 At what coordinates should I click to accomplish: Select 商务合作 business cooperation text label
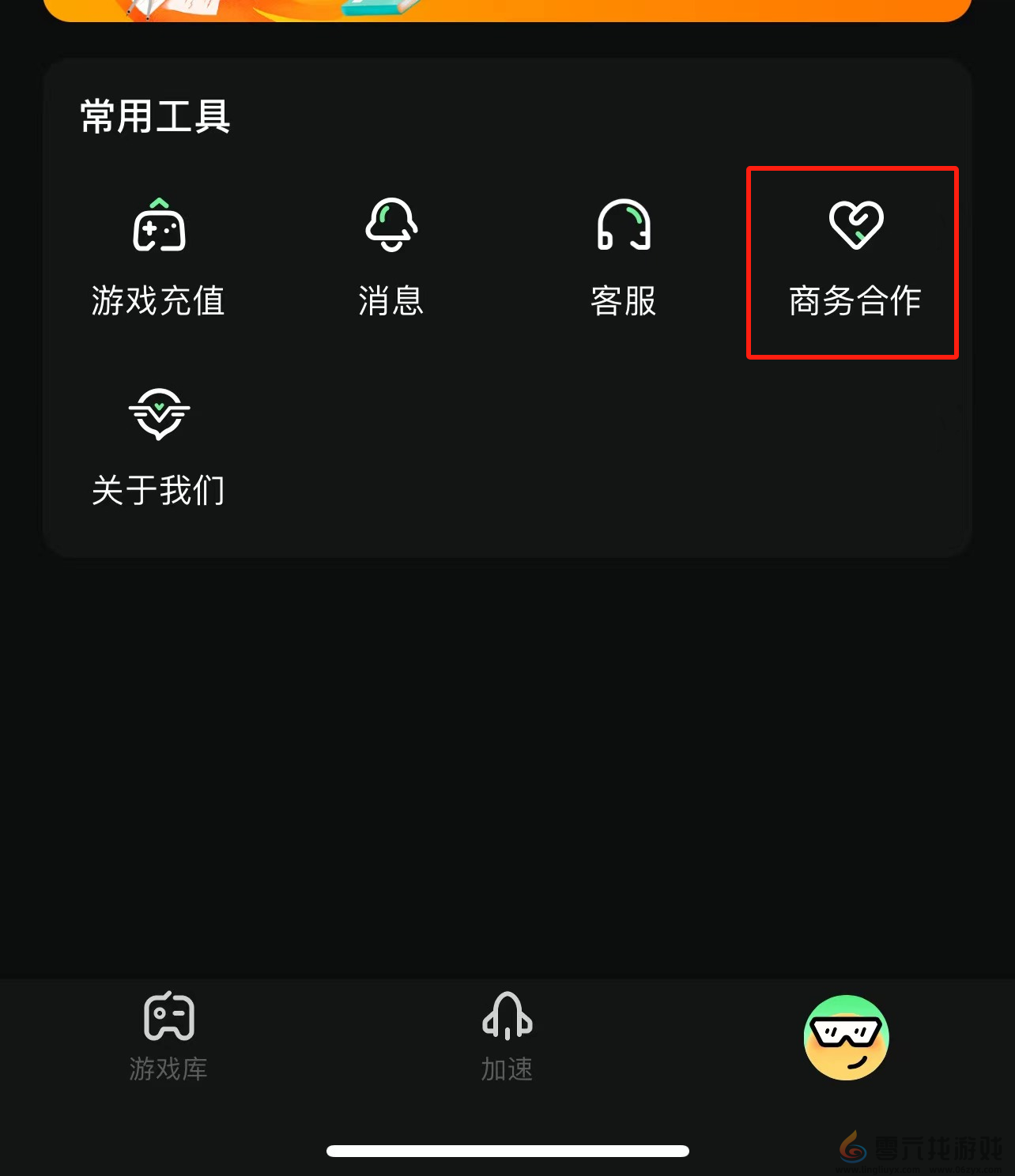(854, 300)
